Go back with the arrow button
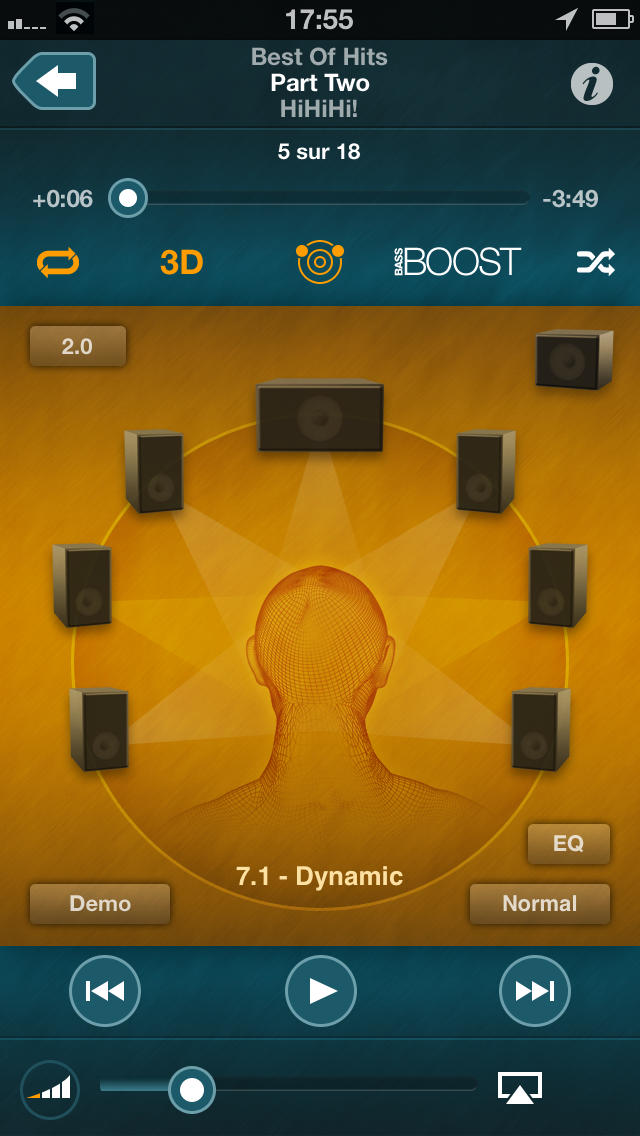The height and width of the screenshot is (1136, 640). coord(54,81)
